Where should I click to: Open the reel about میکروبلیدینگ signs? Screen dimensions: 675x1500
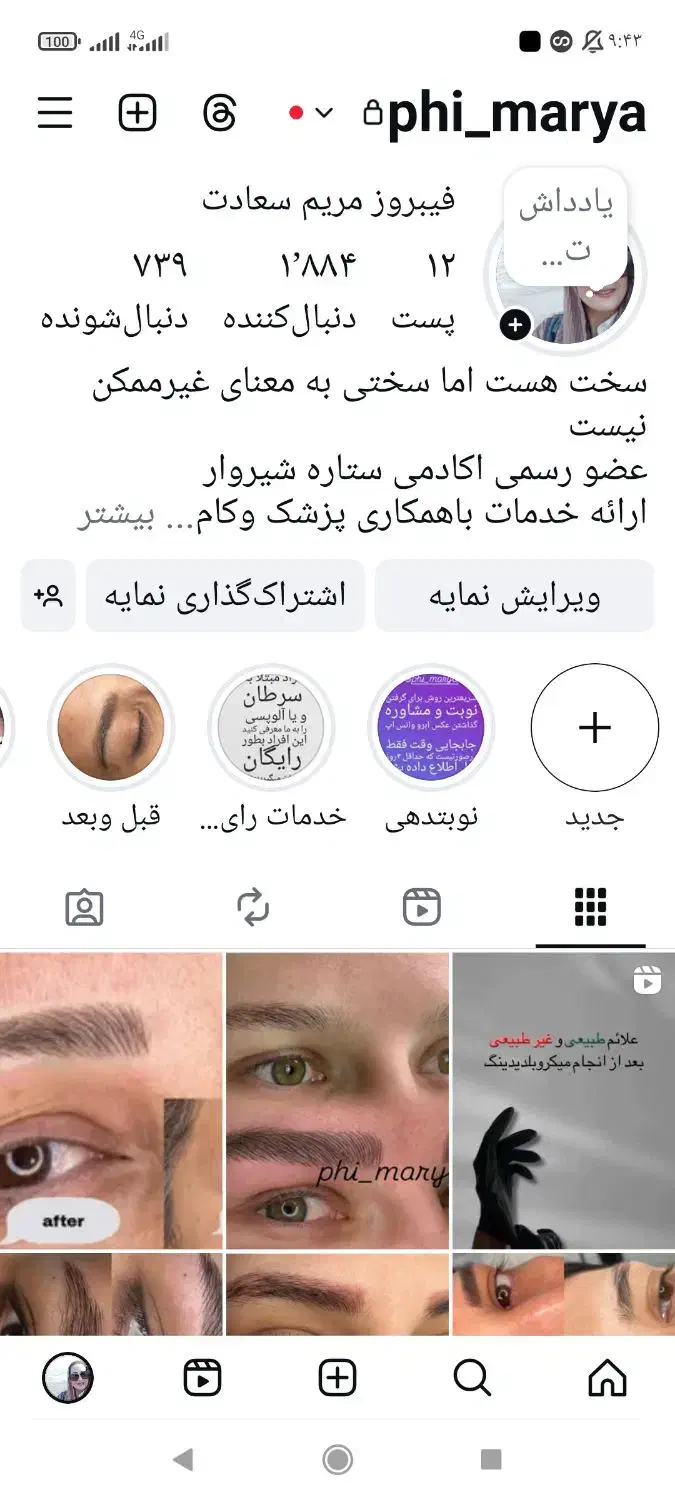coord(563,1100)
